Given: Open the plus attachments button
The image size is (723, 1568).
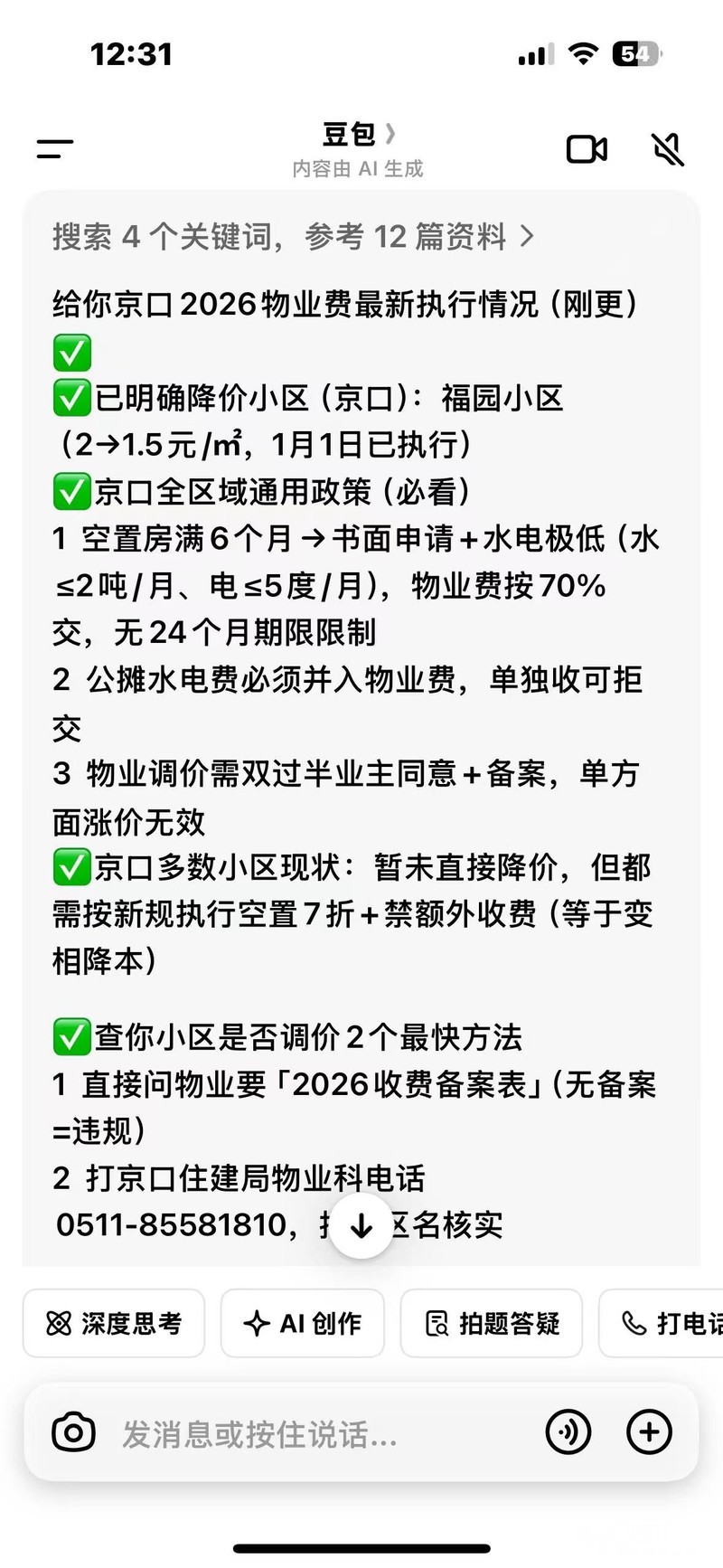Looking at the screenshot, I should pyautogui.click(x=649, y=1432).
